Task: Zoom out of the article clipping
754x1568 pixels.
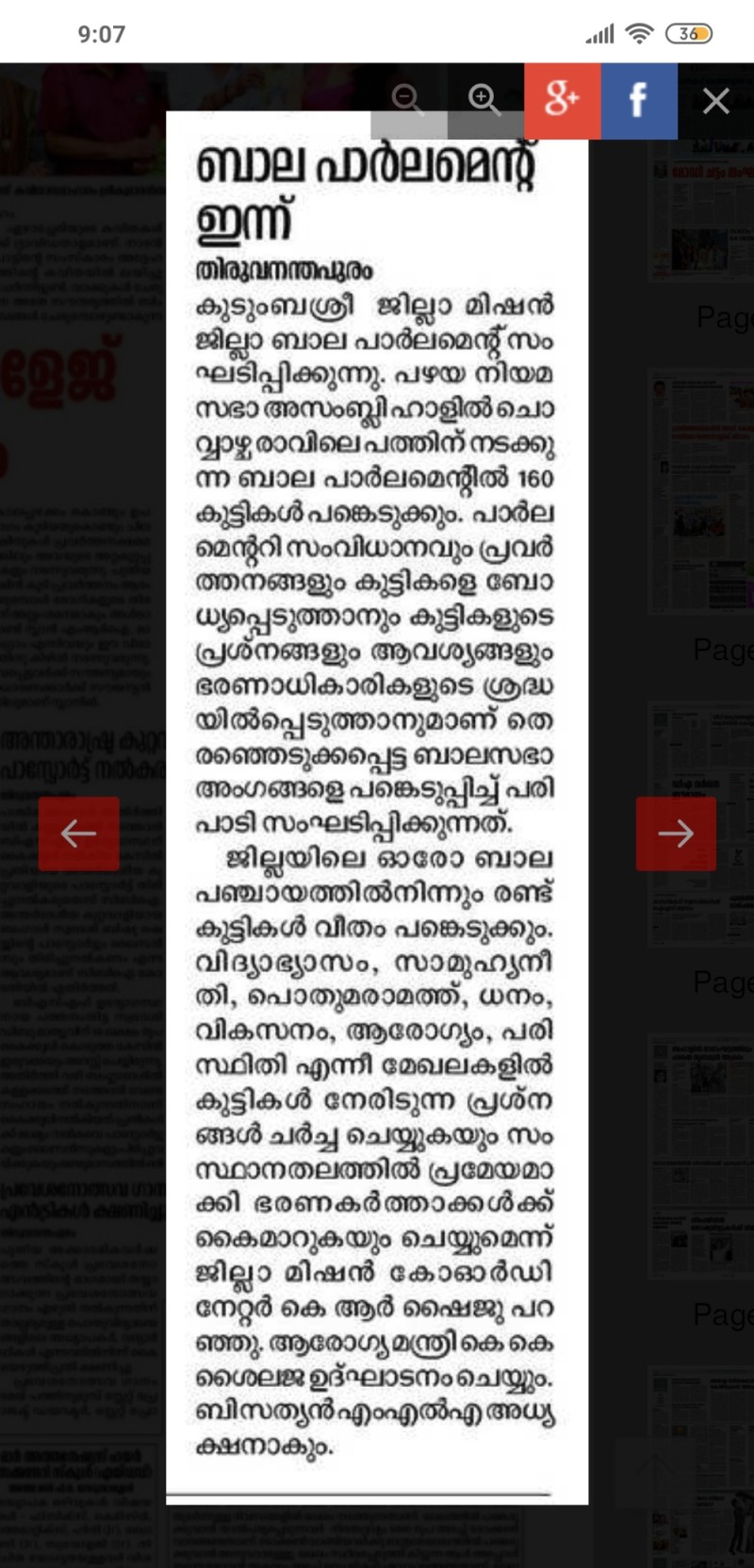Action: click(408, 100)
